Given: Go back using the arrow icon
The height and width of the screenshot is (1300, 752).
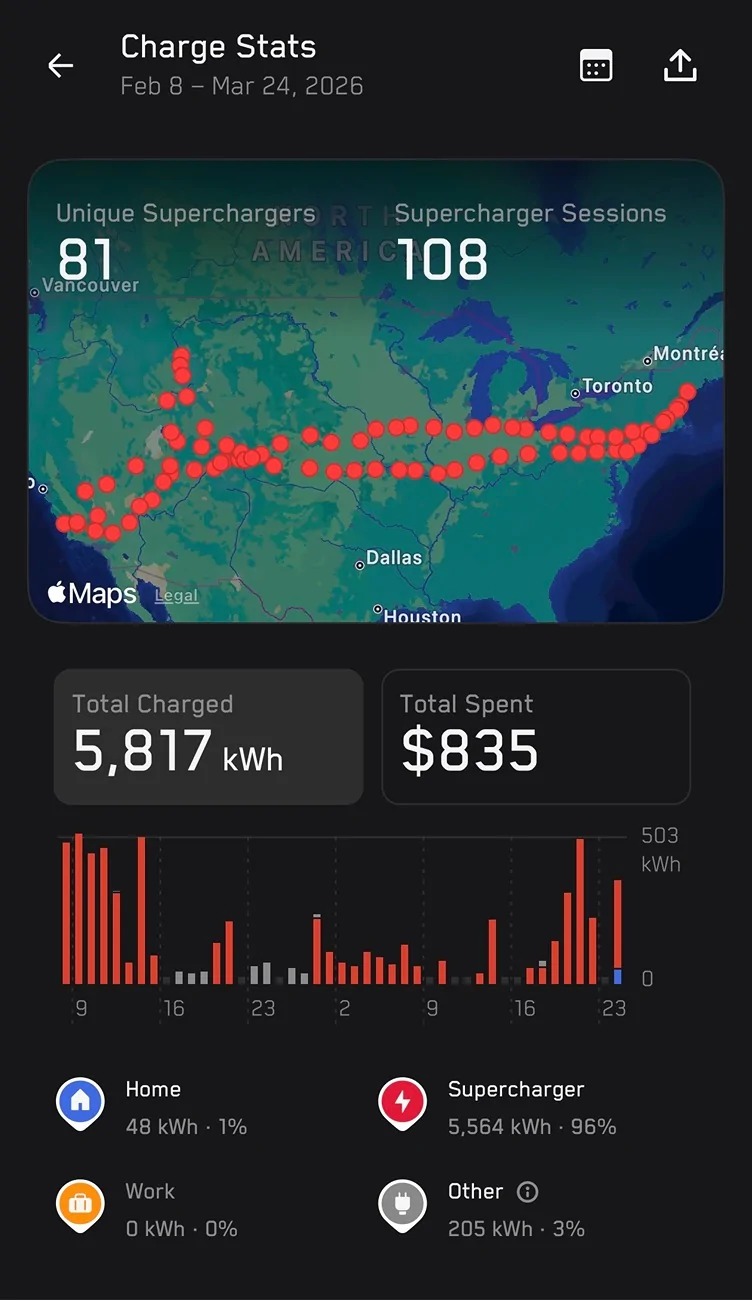Looking at the screenshot, I should [x=61, y=66].
